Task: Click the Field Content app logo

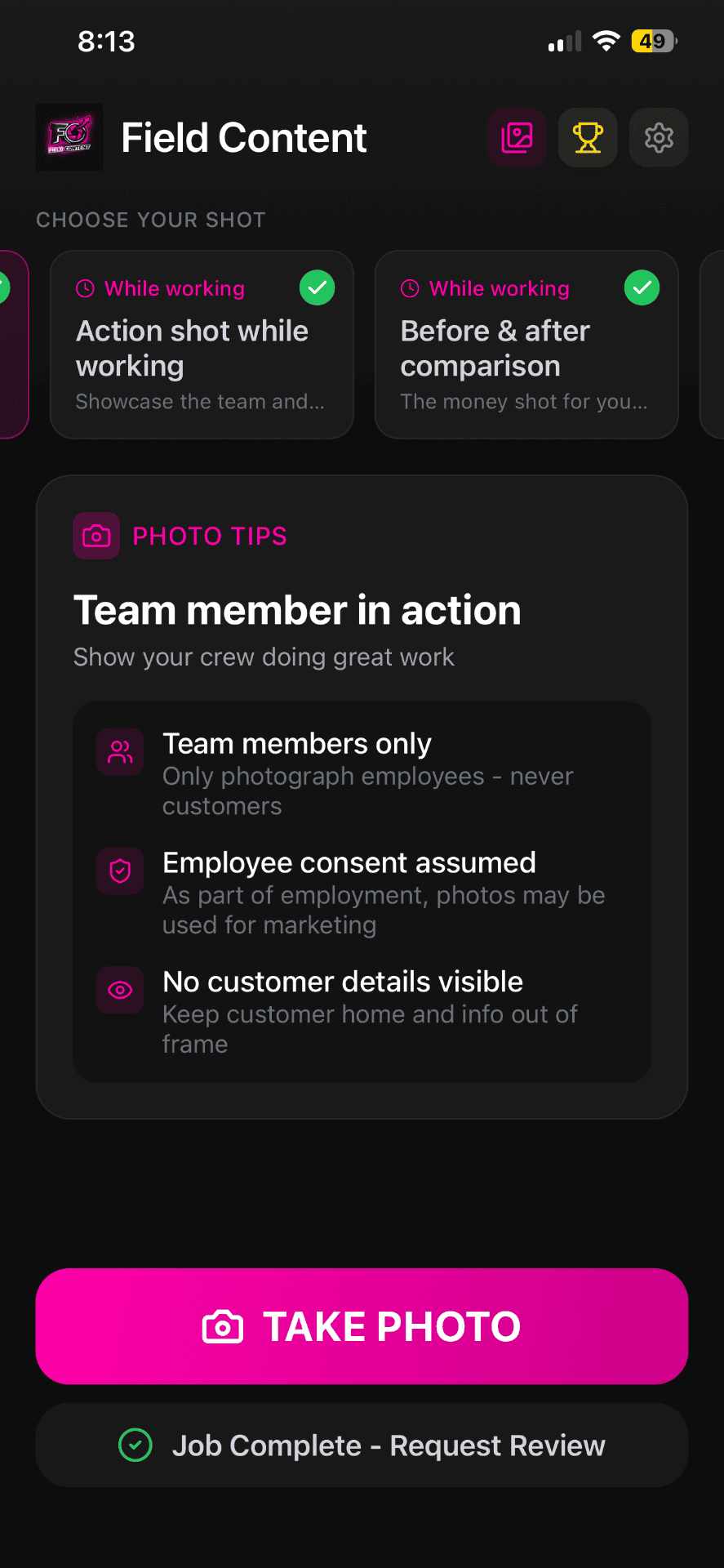Action: [x=69, y=137]
